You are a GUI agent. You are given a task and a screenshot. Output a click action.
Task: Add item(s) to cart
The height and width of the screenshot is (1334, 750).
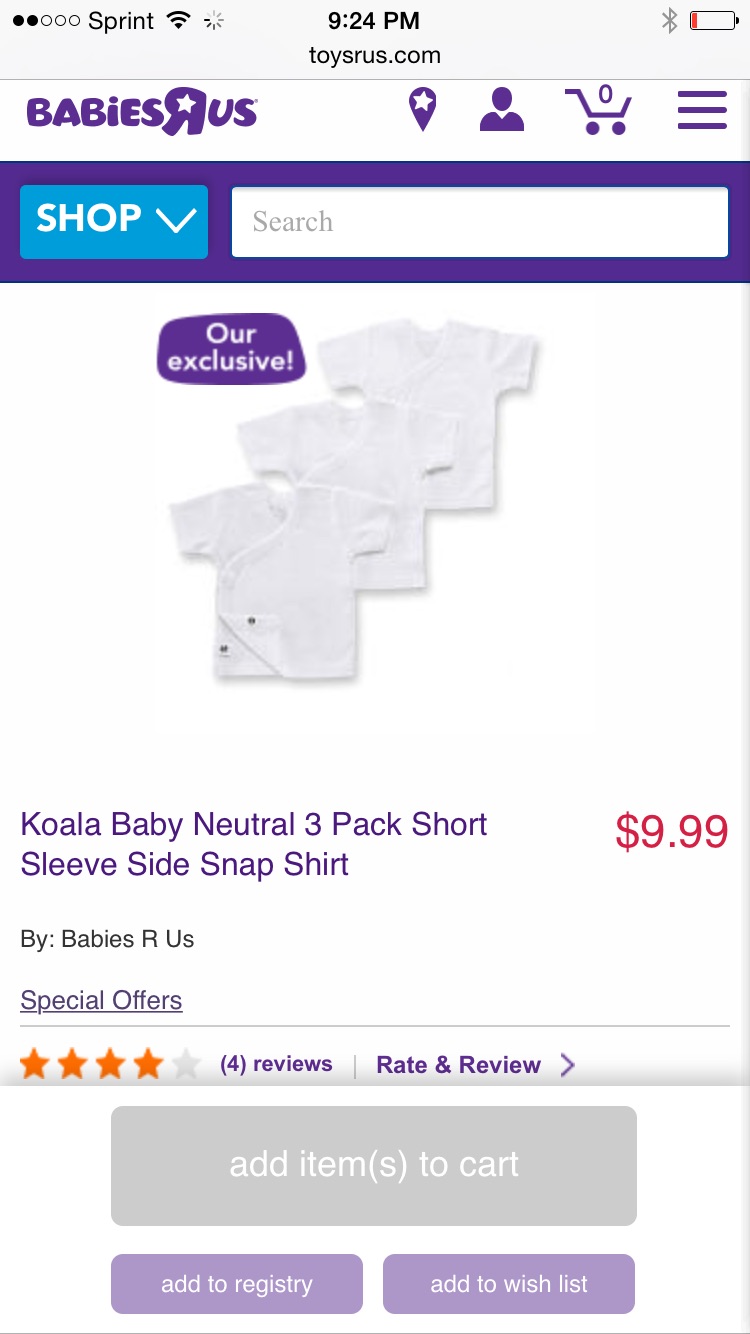[x=374, y=1165]
